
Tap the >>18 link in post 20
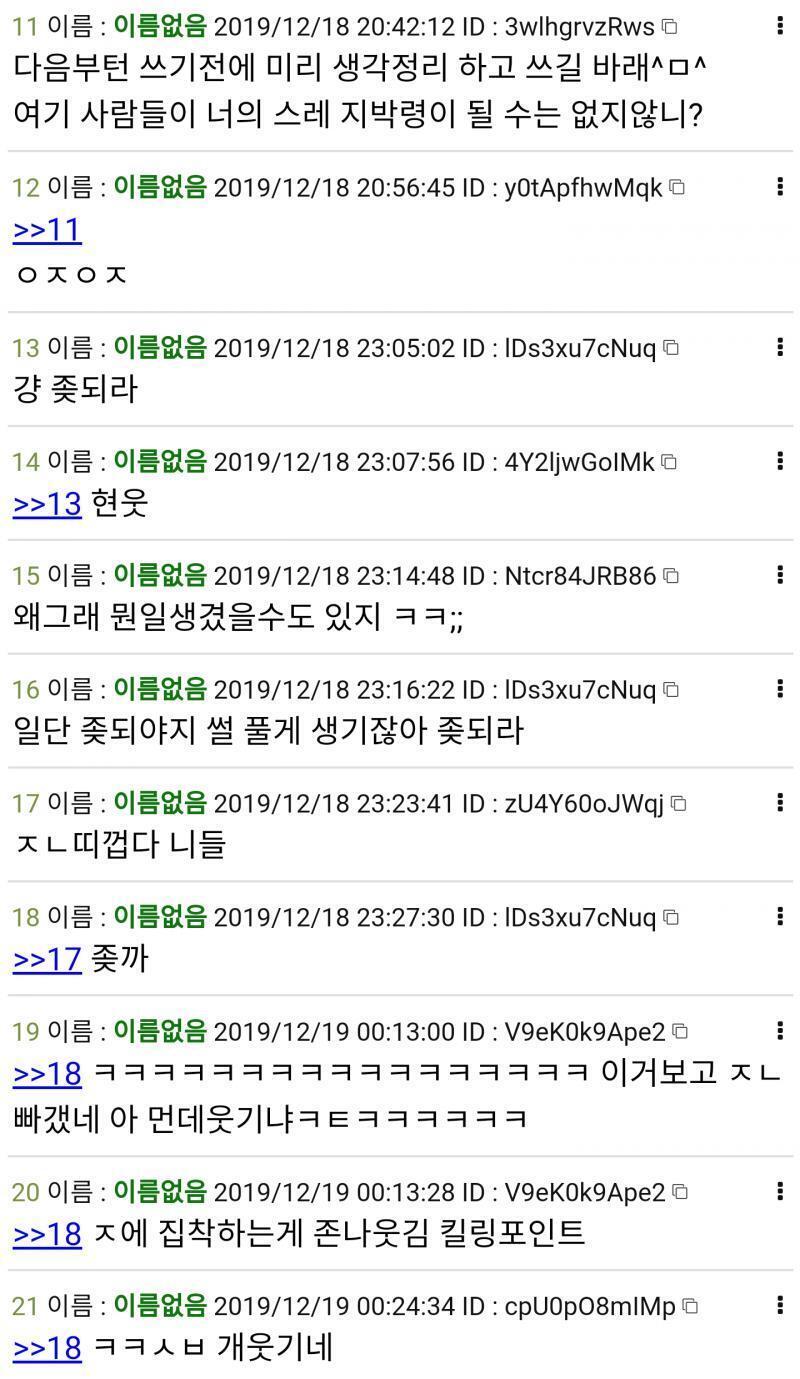(47, 1234)
